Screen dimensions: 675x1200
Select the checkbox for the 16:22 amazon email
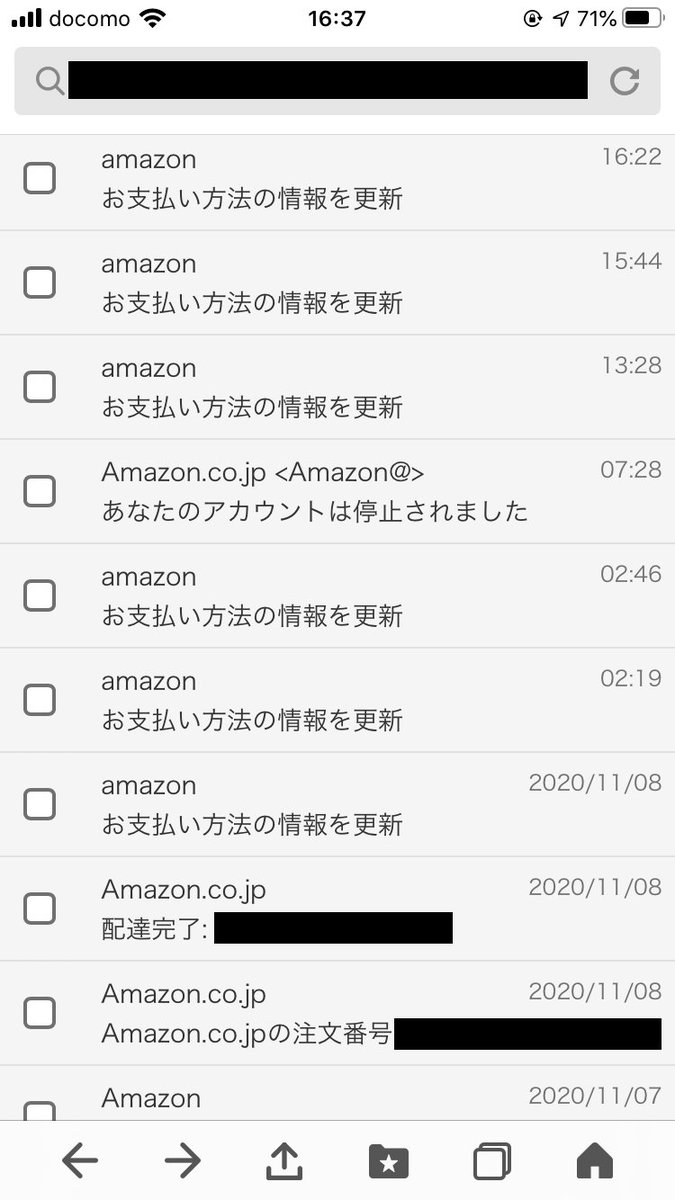point(40,179)
